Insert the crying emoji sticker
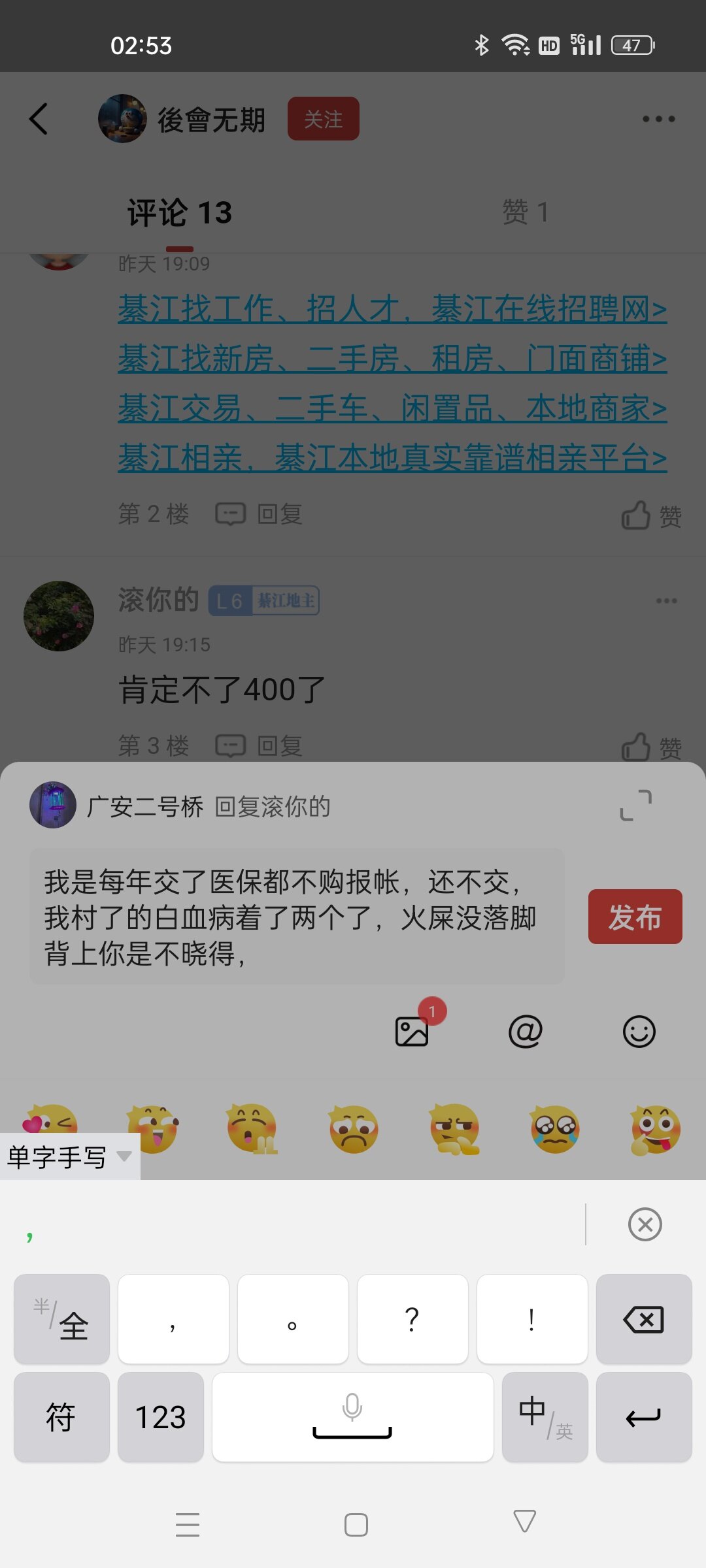Screen dimensions: 706x1568 tap(555, 1130)
